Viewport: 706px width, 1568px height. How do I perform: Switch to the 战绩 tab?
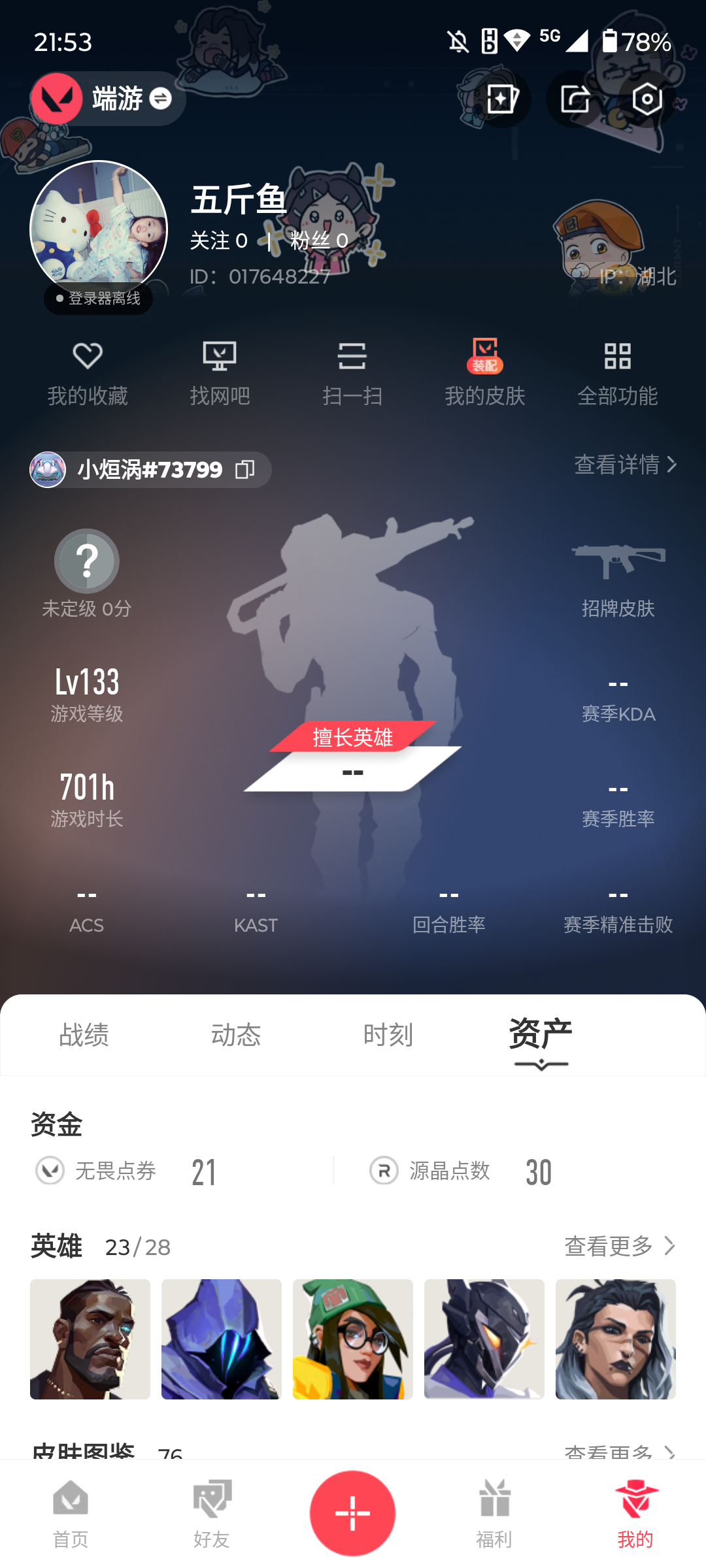click(x=84, y=1035)
